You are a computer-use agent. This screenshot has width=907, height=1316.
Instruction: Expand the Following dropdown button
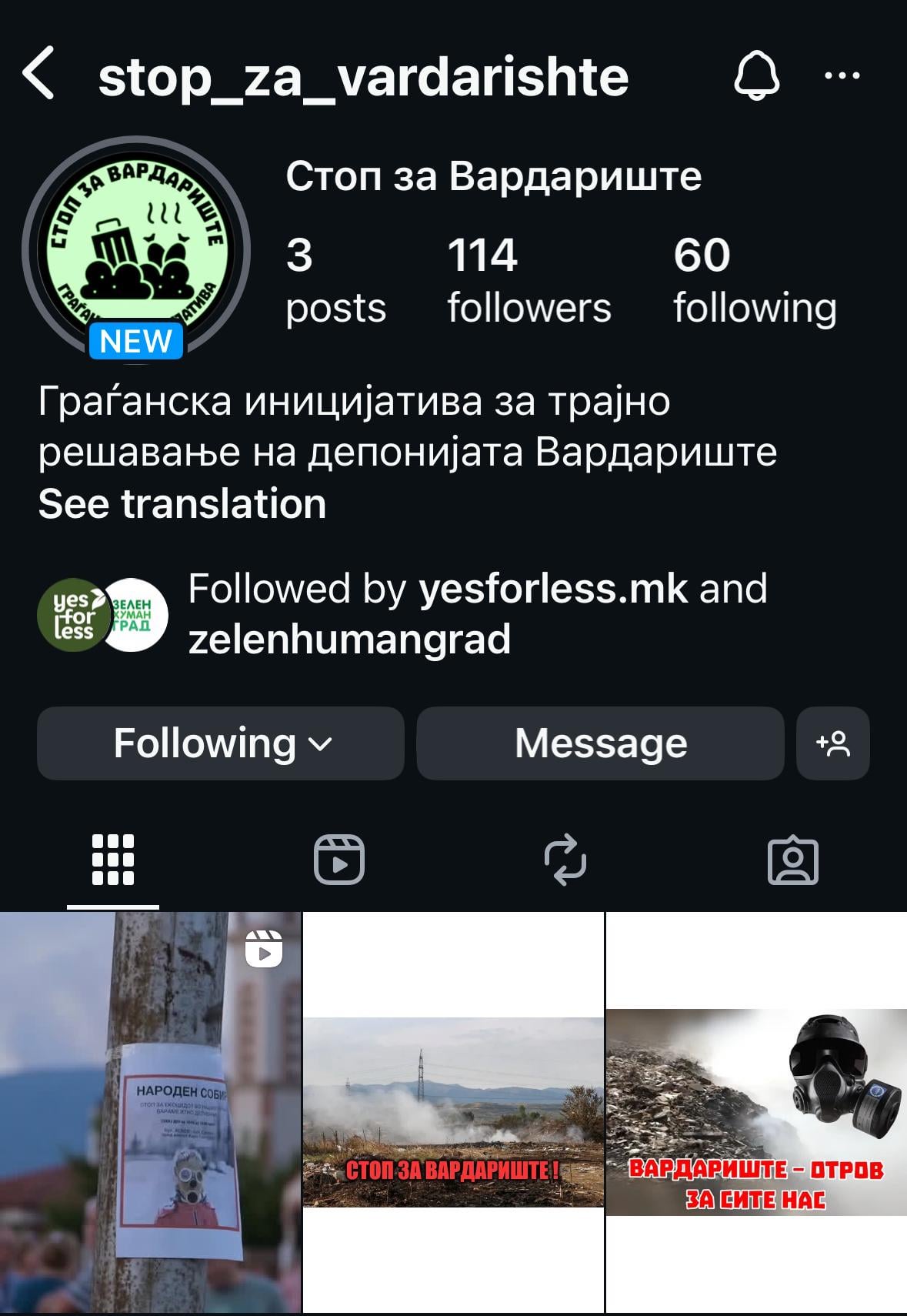pyautogui.click(x=221, y=743)
